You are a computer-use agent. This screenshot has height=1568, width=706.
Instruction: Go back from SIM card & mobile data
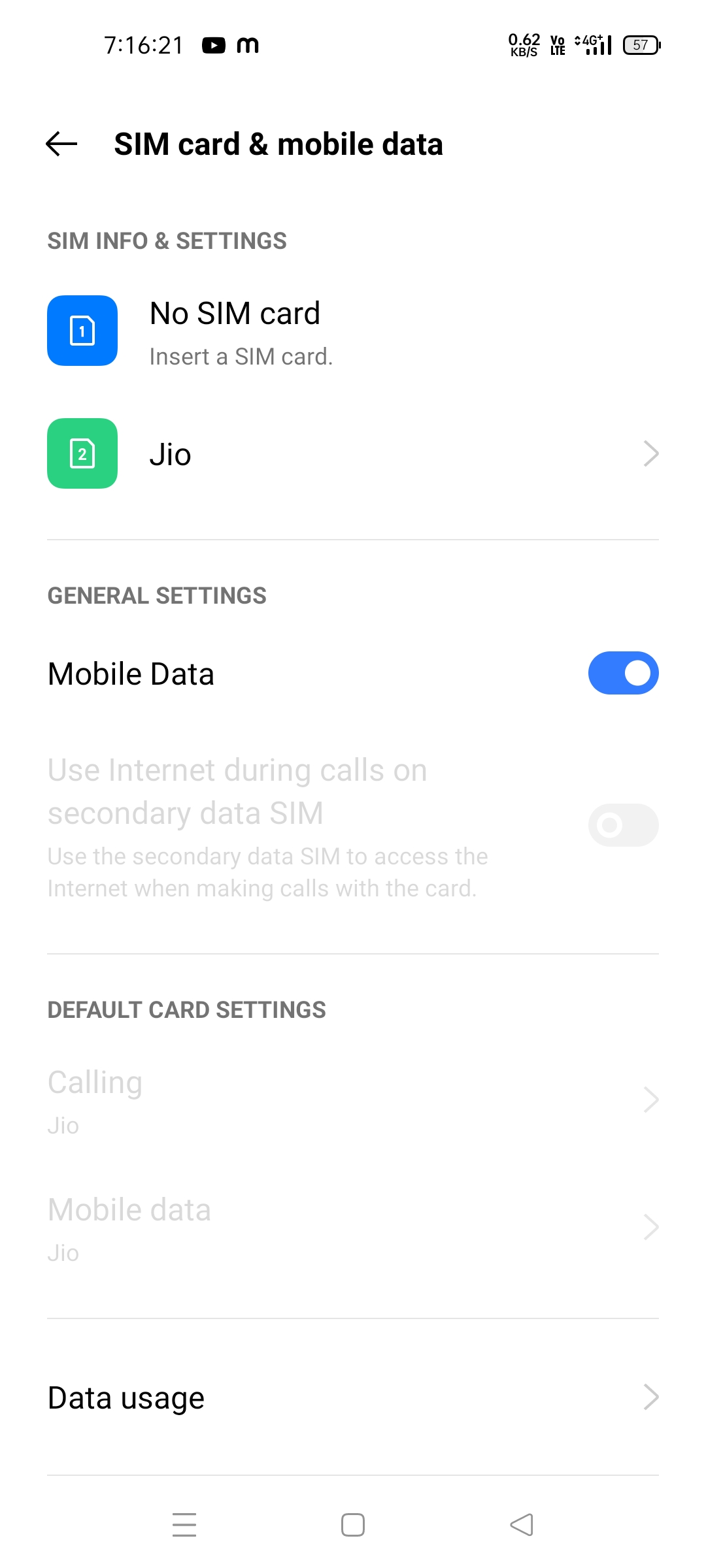[62, 144]
